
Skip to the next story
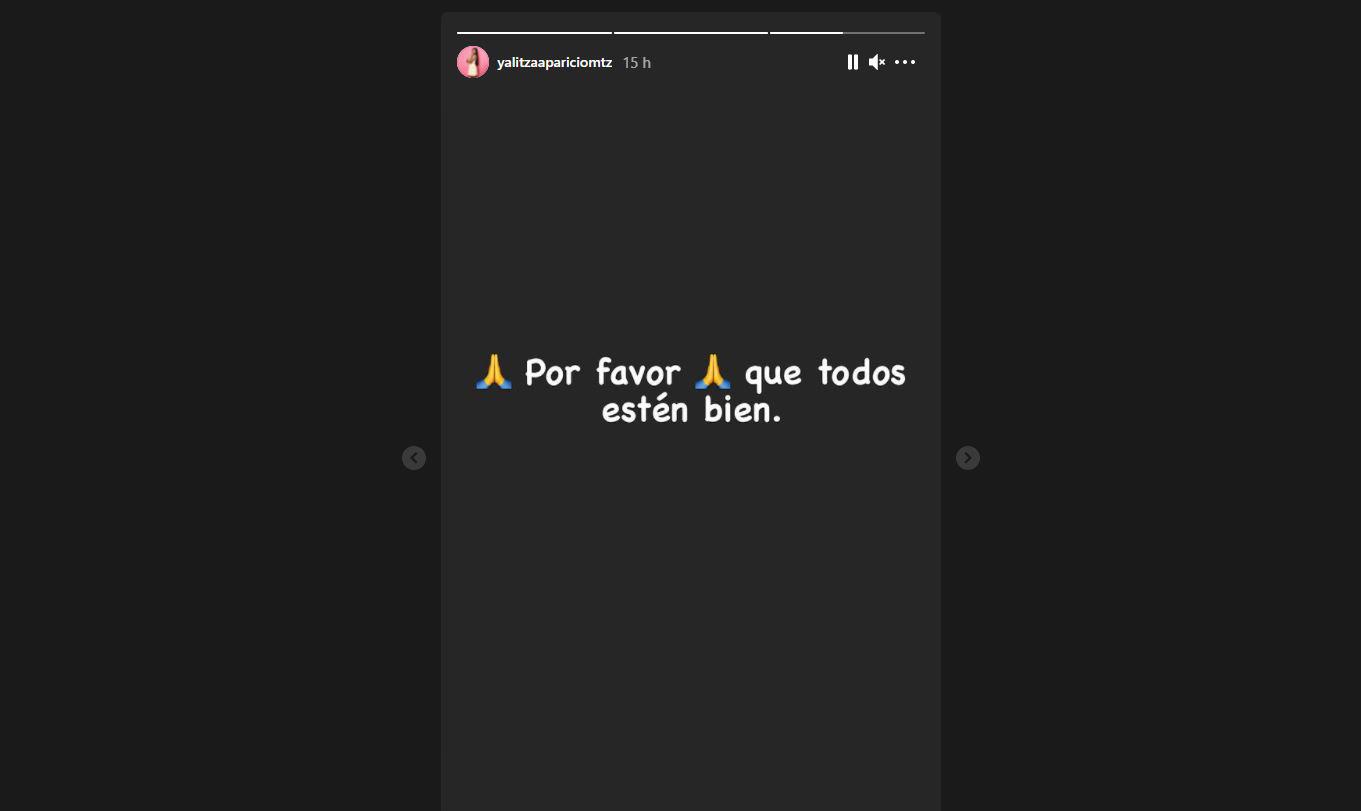967,458
